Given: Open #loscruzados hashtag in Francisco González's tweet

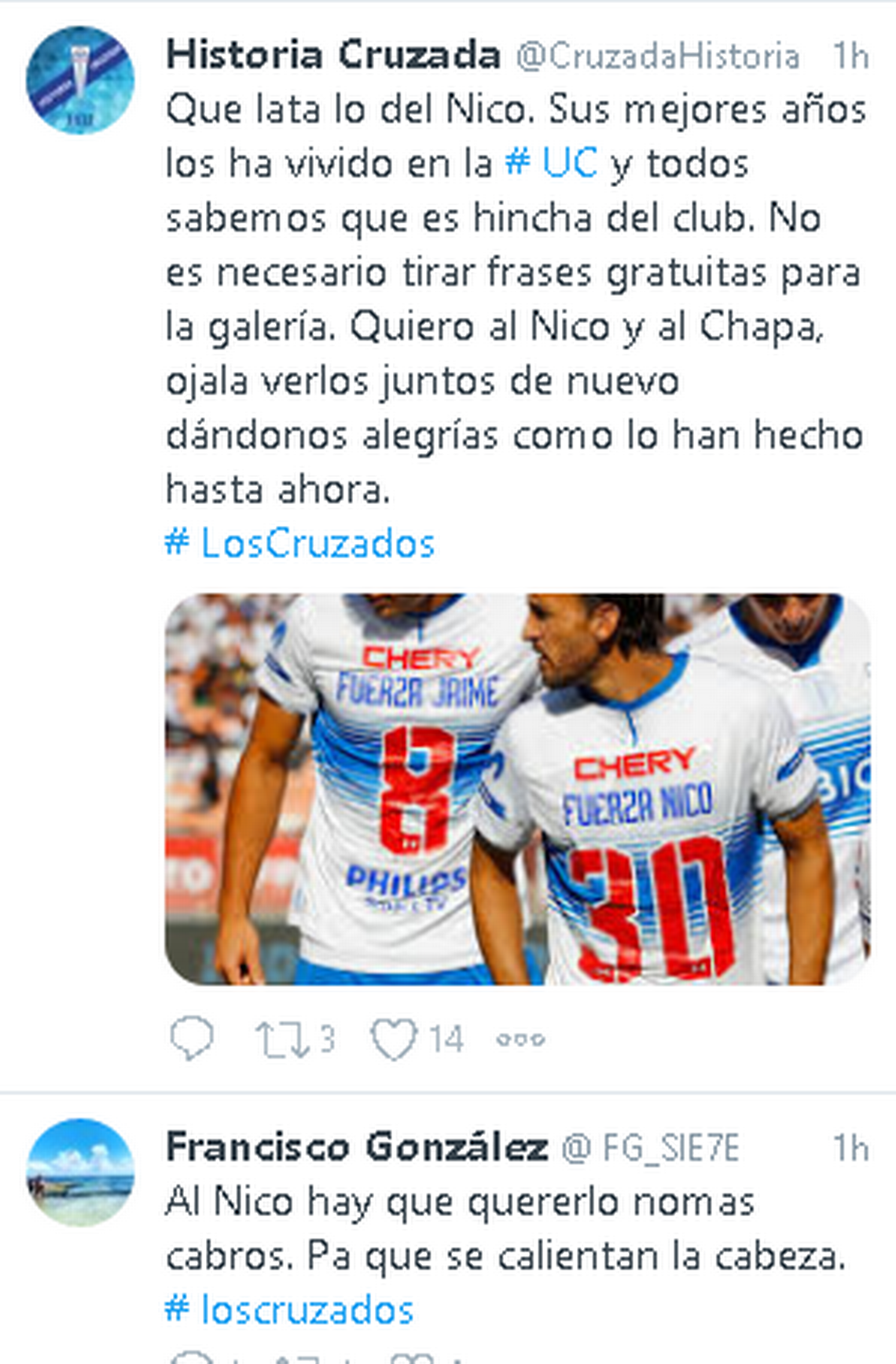Looking at the screenshot, I should point(289,1310).
